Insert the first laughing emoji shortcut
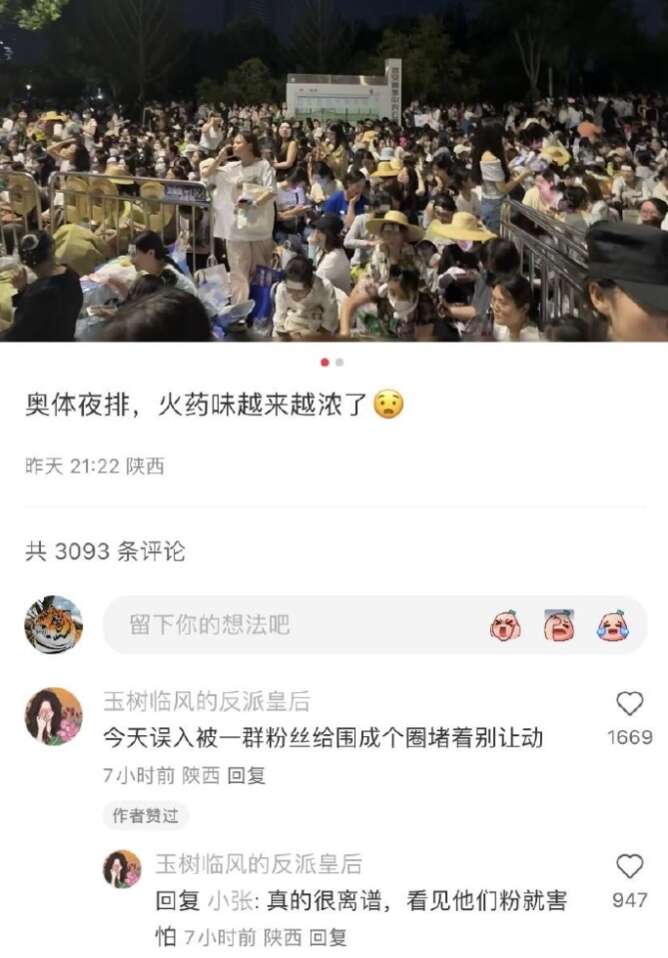The width and height of the screenshot is (668, 958). (505, 626)
